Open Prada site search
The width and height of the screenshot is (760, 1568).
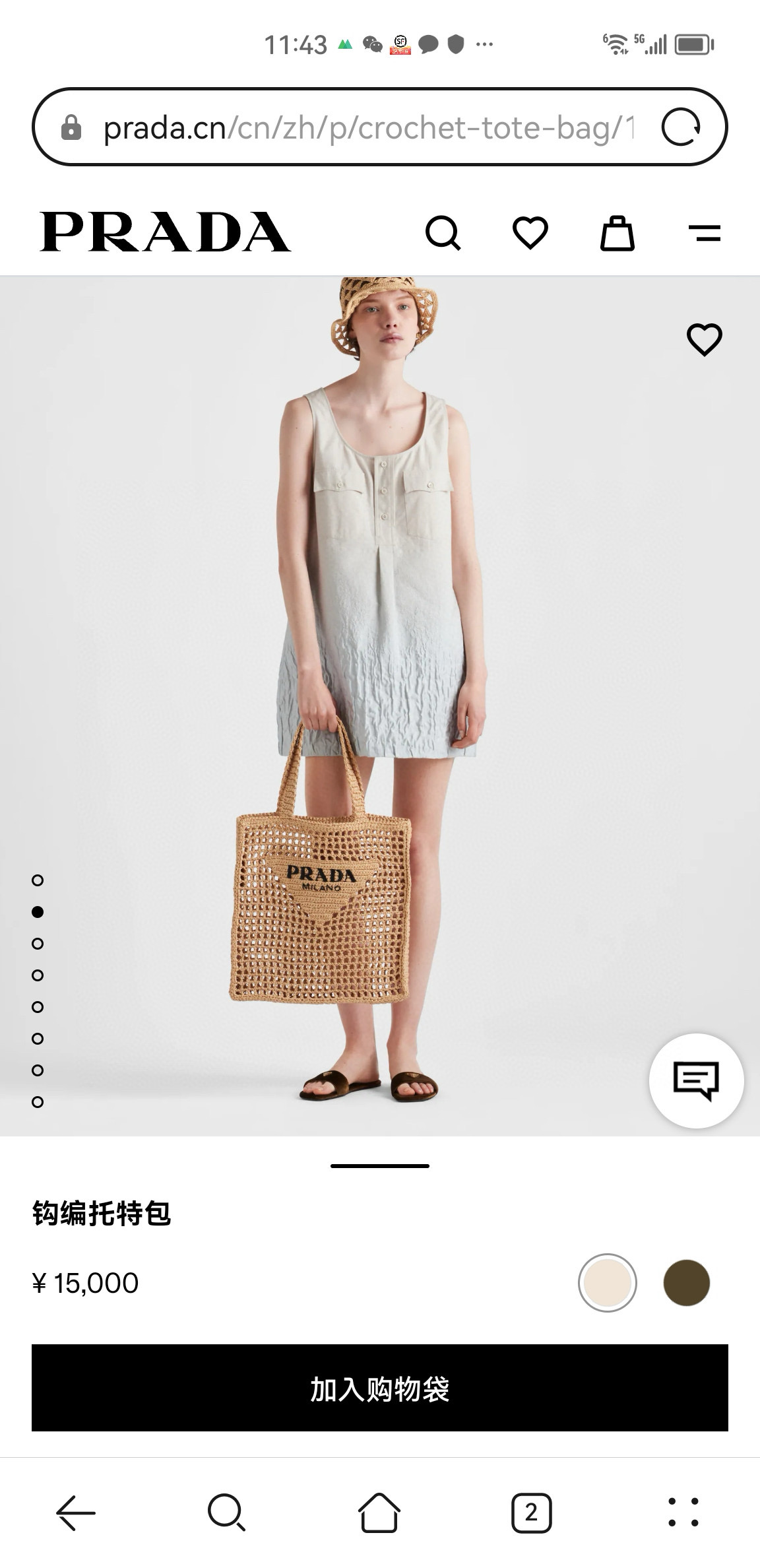tap(443, 233)
